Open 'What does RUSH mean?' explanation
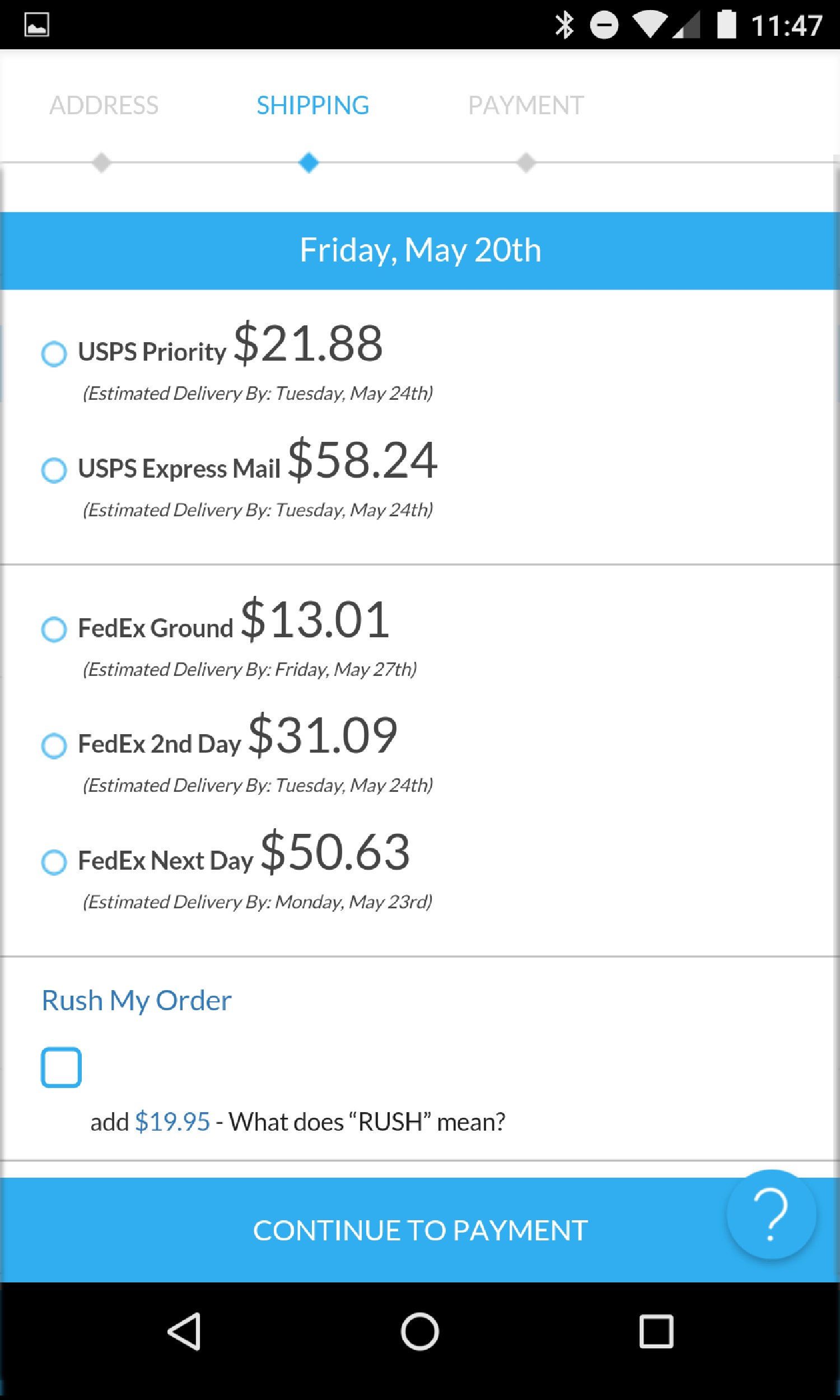This screenshot has height=1400, width=840. [367, 1122]
